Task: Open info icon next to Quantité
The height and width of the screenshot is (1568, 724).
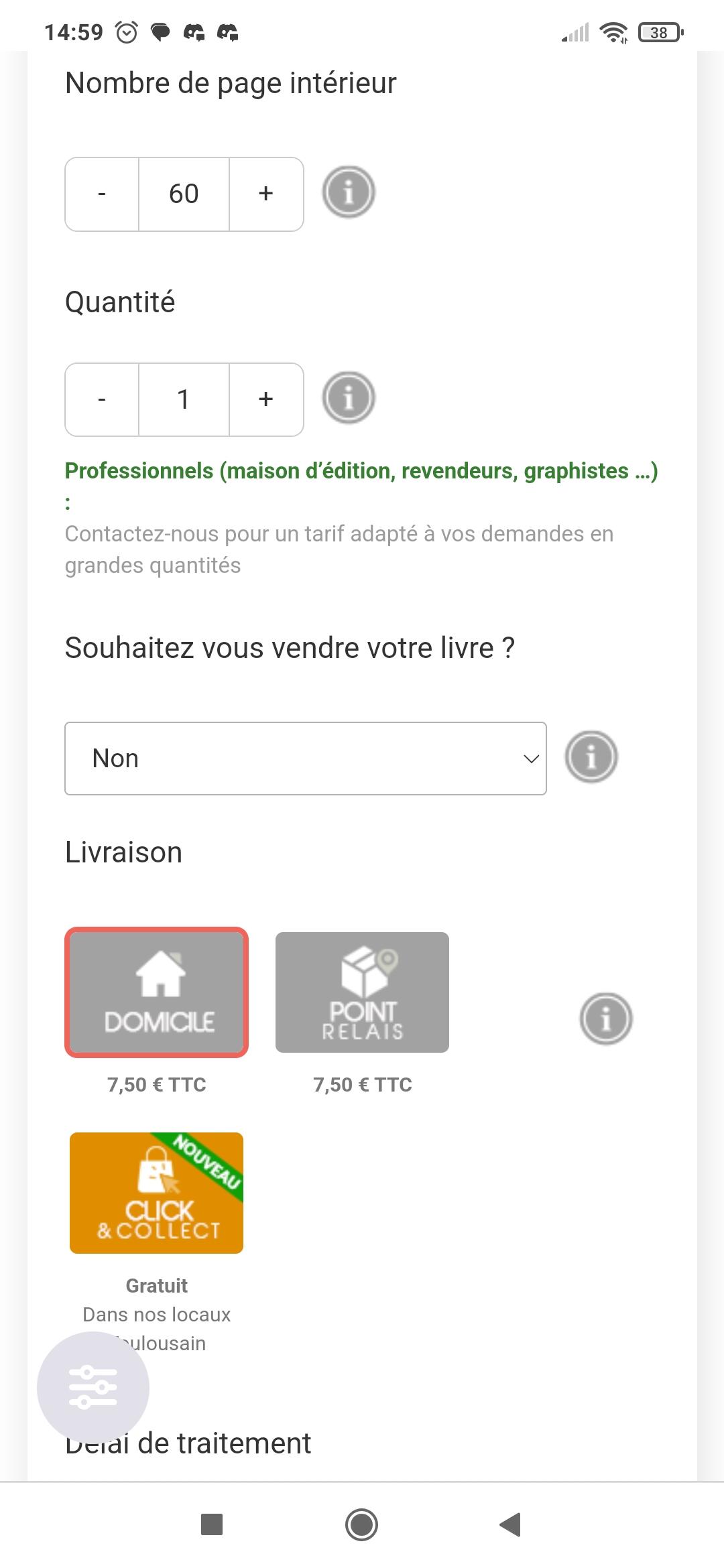Action: coord(349,398)
